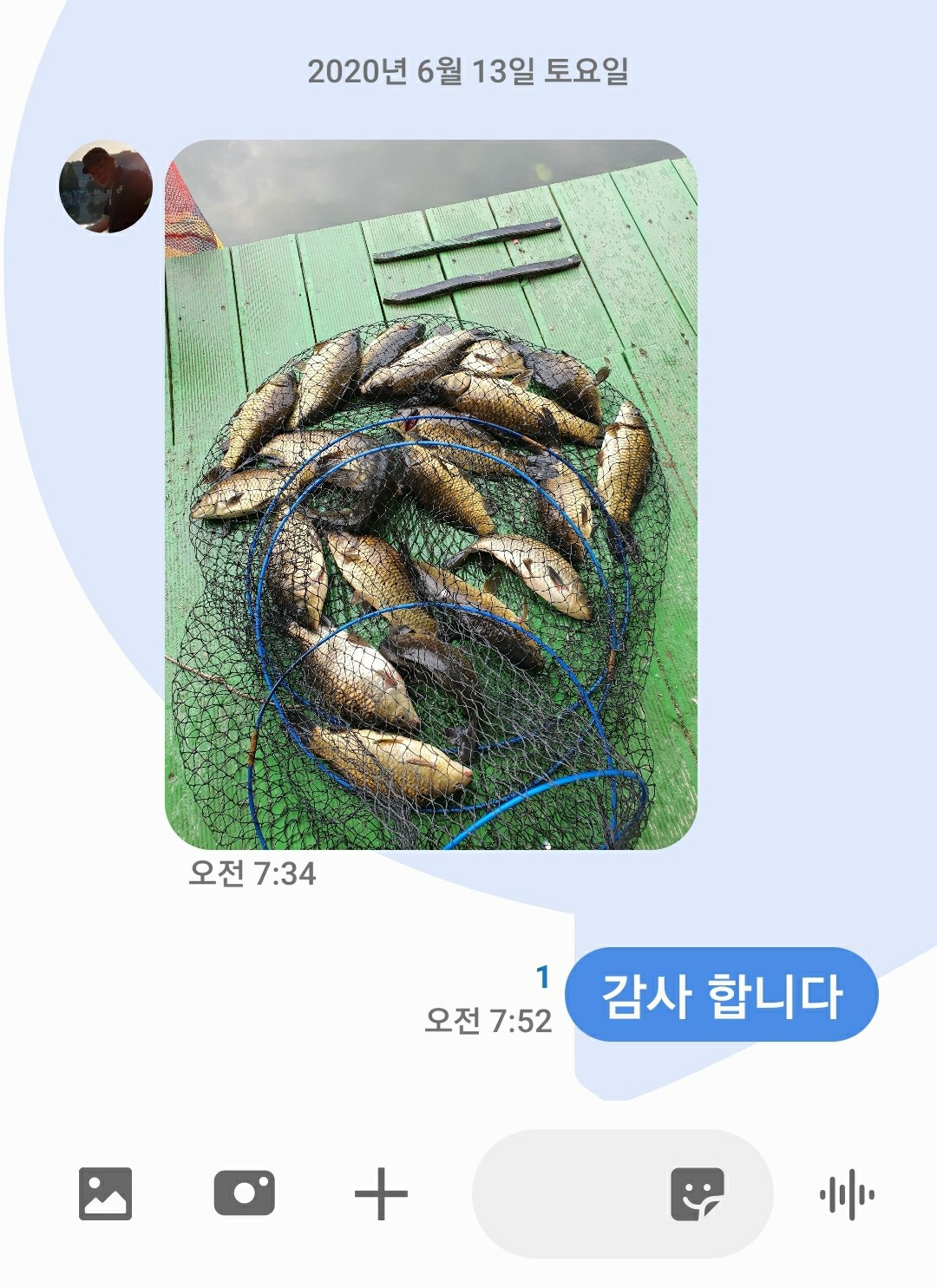Open the plus attachment menu
The height and width of the screenshot is (1288, 937).
click(381, 1193)
